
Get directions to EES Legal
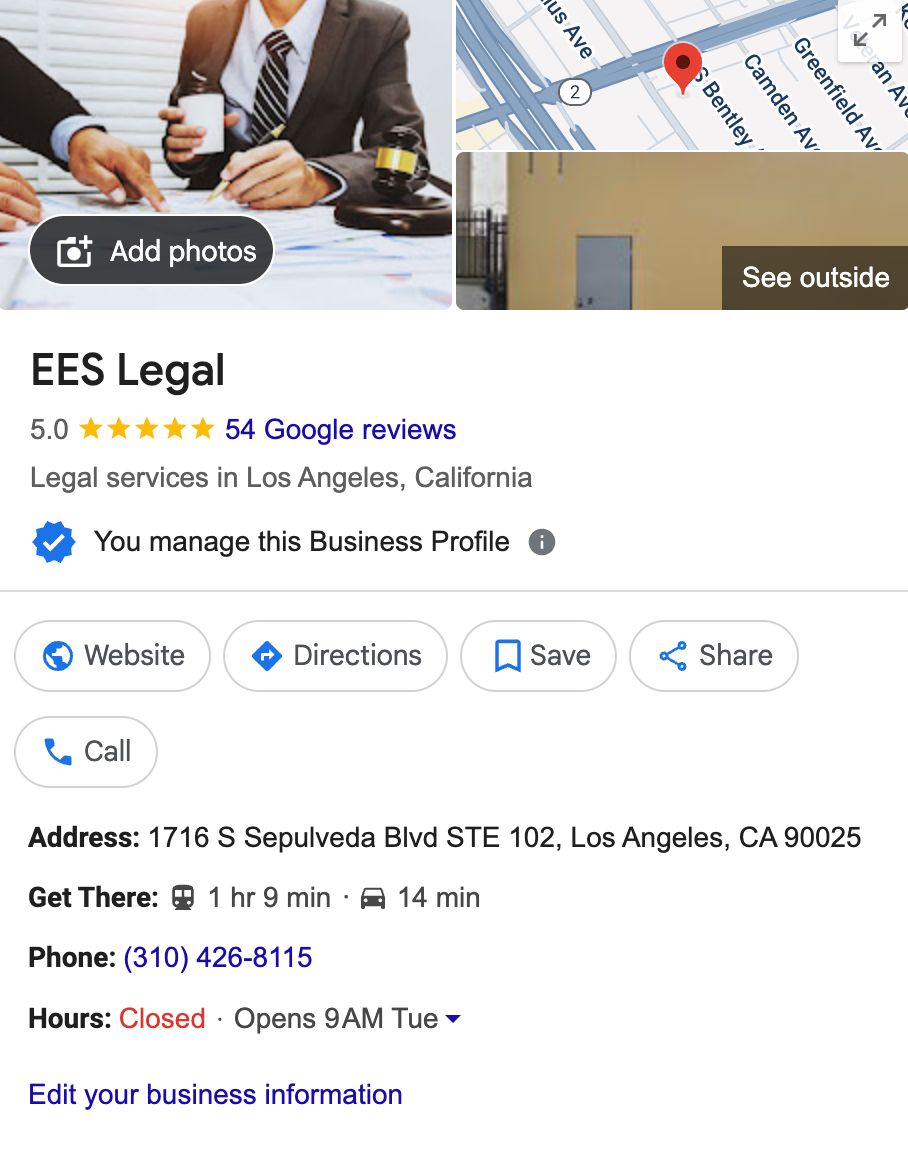coord(335,656)
